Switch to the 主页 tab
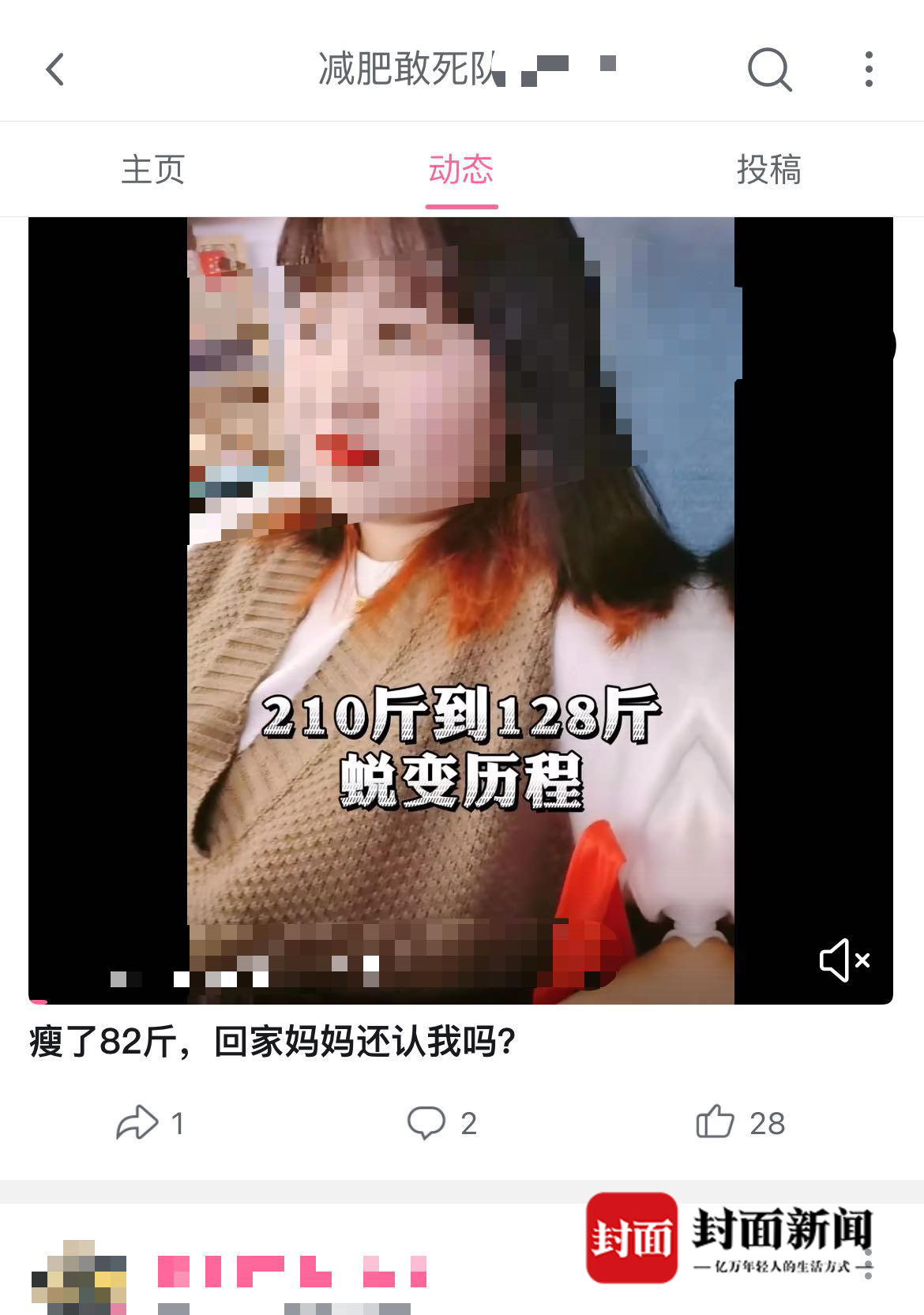 click(x=153, y=170)
